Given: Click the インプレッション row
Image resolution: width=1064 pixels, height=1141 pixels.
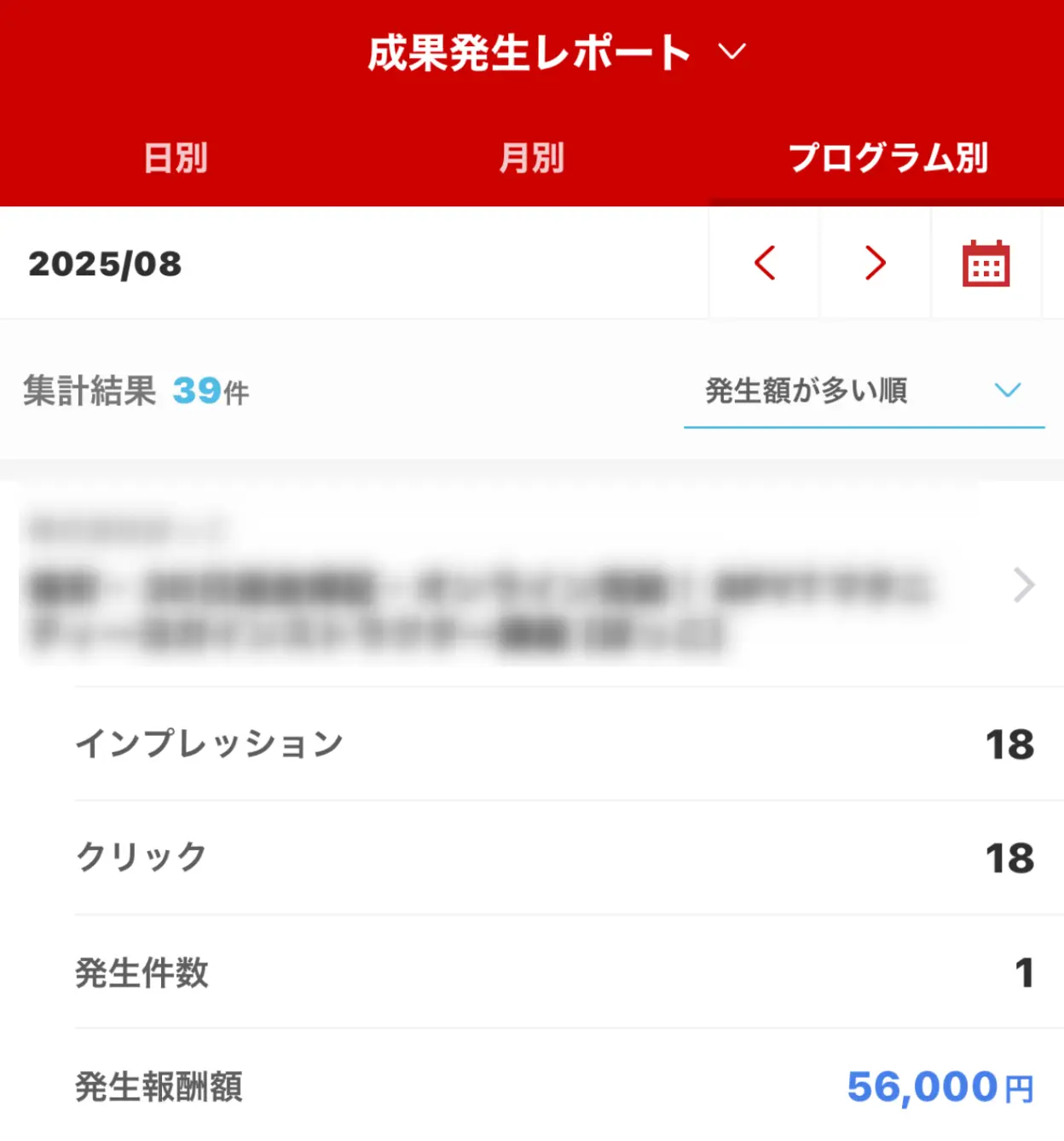Looking at the screenshot, I should [532, 744].
